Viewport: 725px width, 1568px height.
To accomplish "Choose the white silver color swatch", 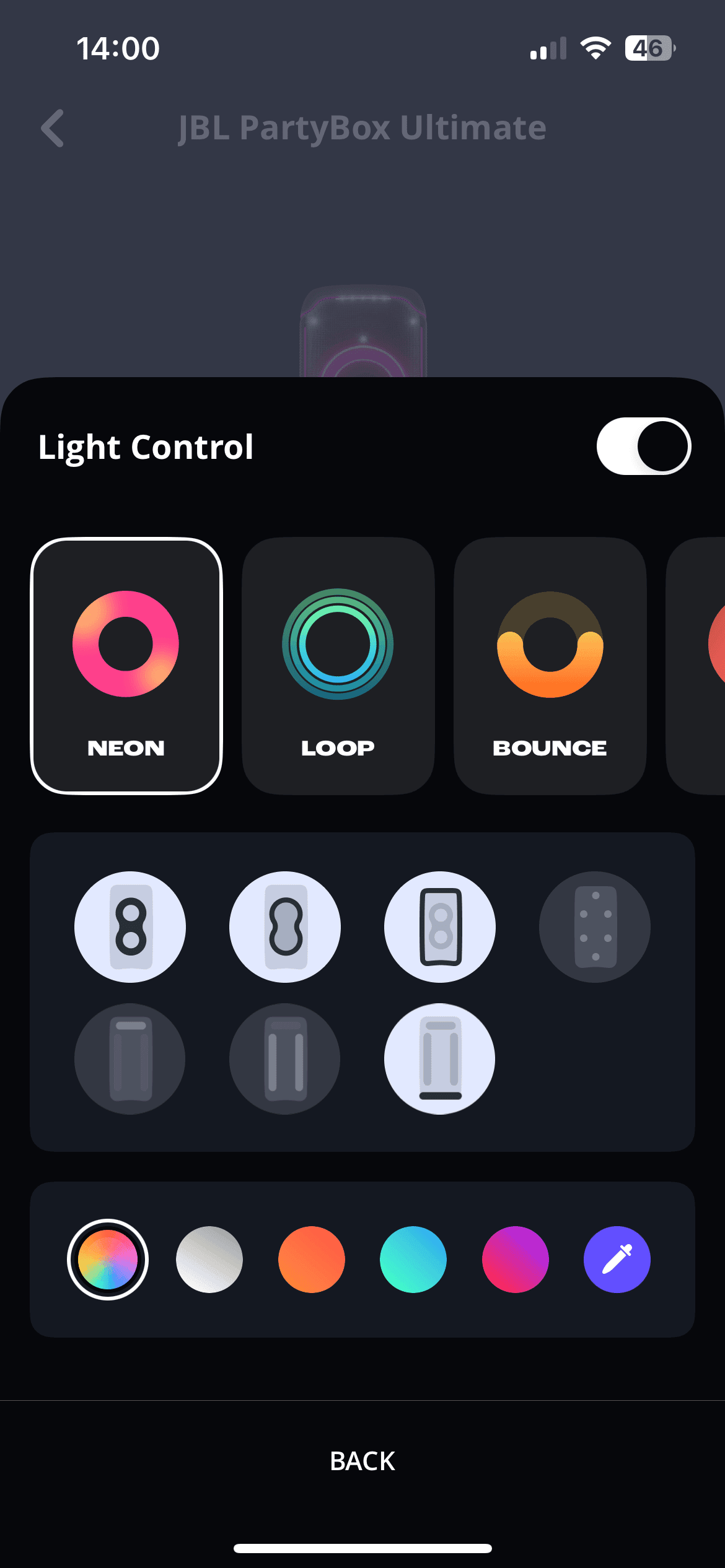I will [209, 1260].
